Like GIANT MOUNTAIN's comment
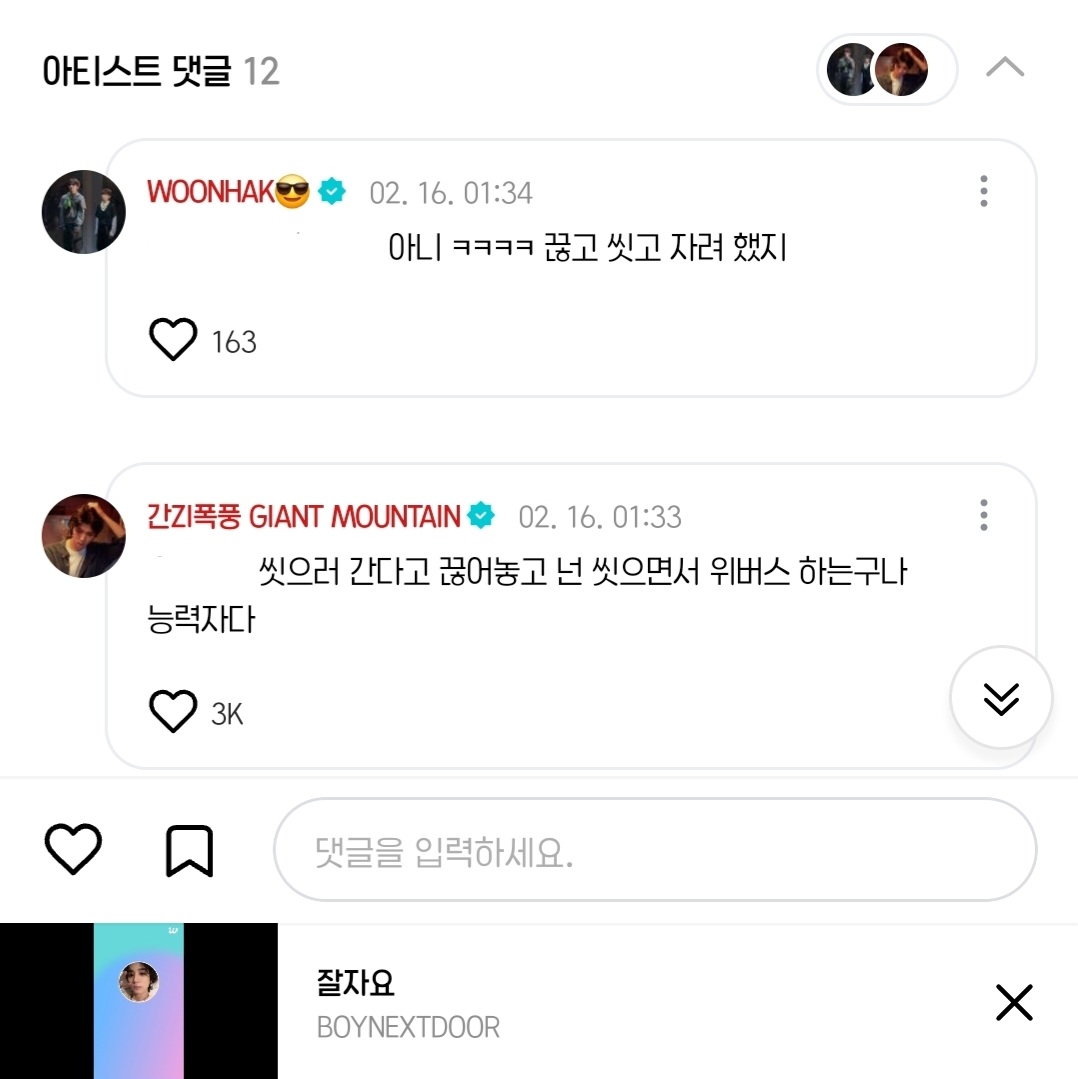 173,713
